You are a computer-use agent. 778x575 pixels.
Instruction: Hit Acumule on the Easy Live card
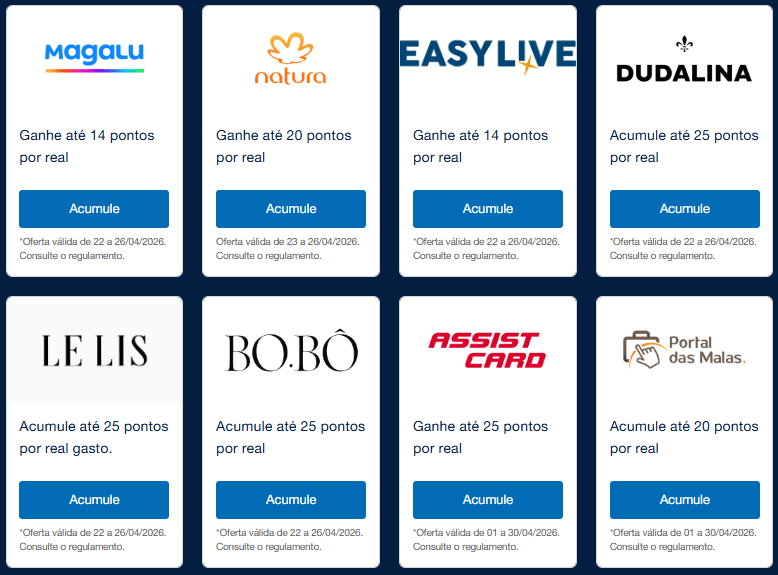(x=488, y=209)
